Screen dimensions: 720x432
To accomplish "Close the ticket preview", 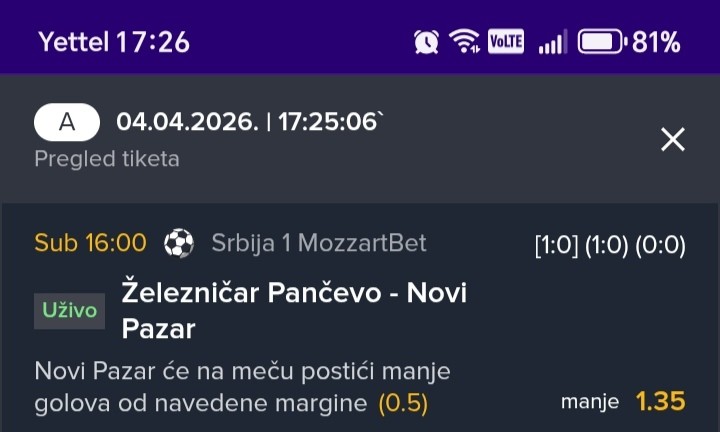I will [x=673, y=139].
